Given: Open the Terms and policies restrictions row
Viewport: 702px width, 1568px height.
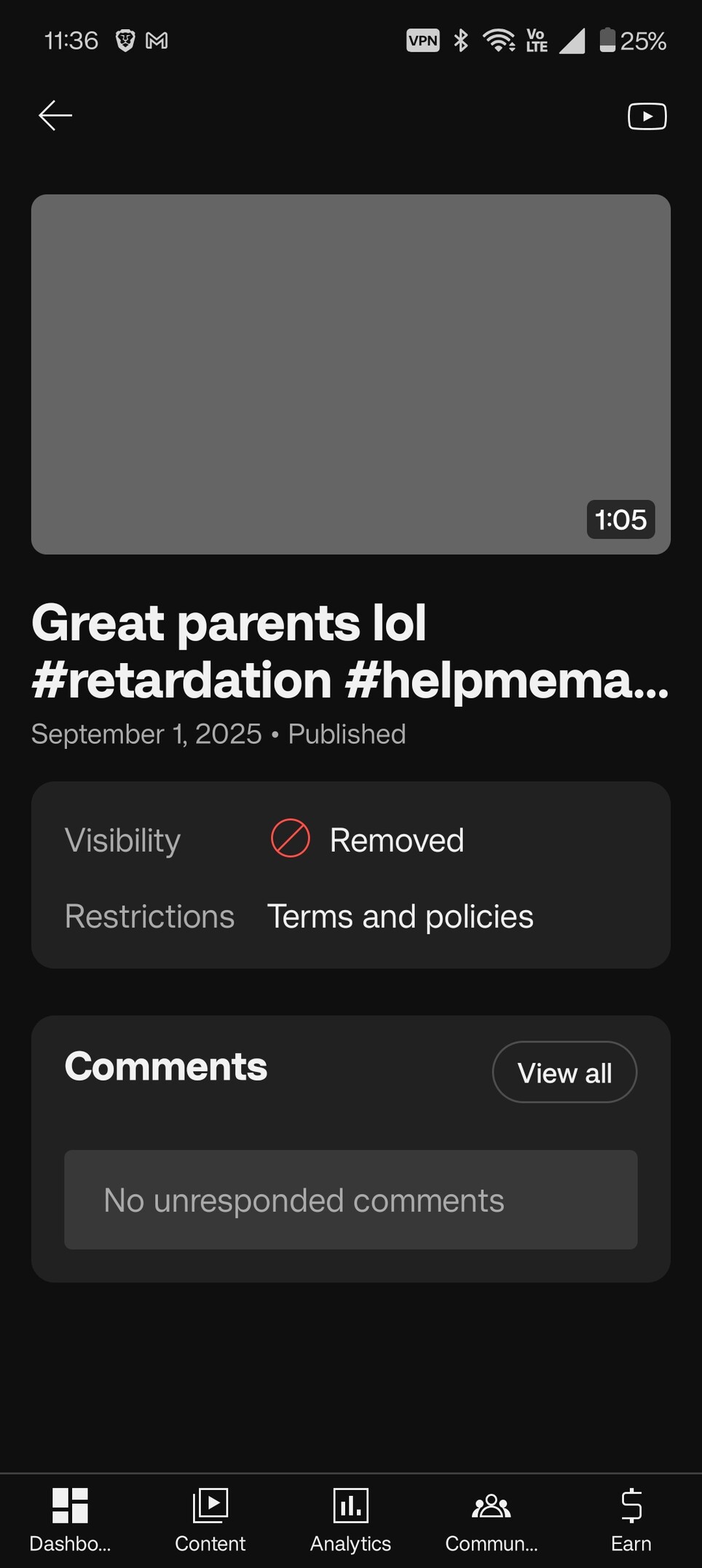Looking at the screenshot, I should point(350,917).
